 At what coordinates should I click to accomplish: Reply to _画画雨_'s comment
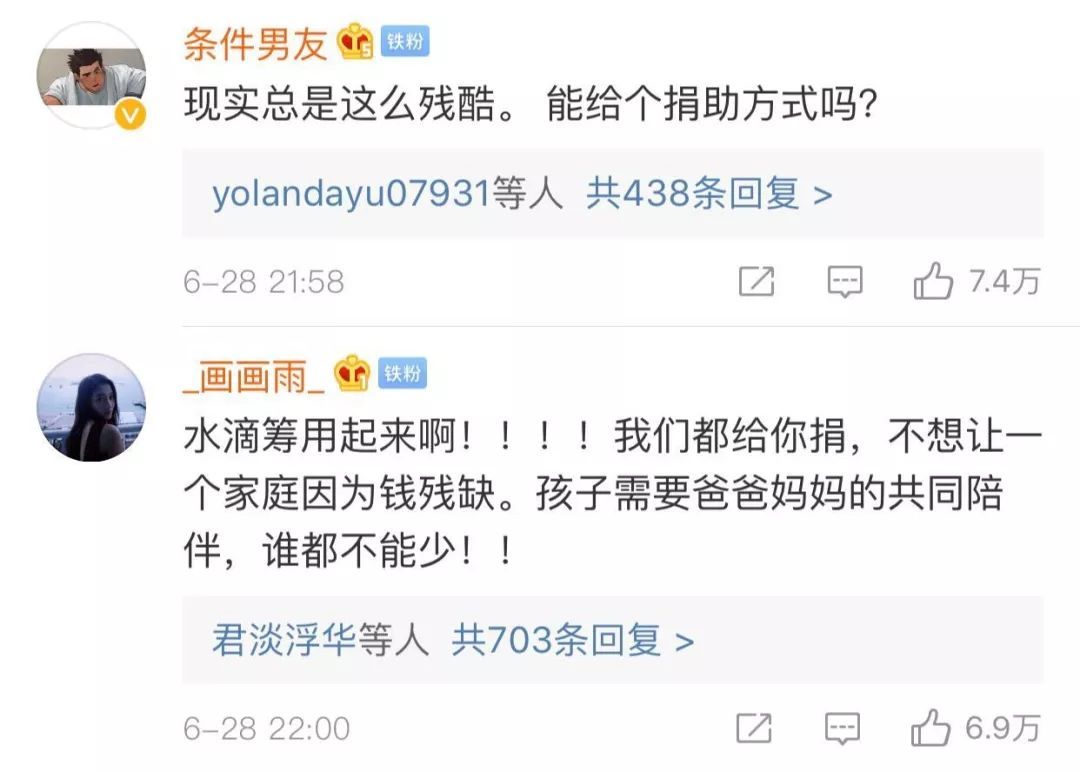point(845,728)
